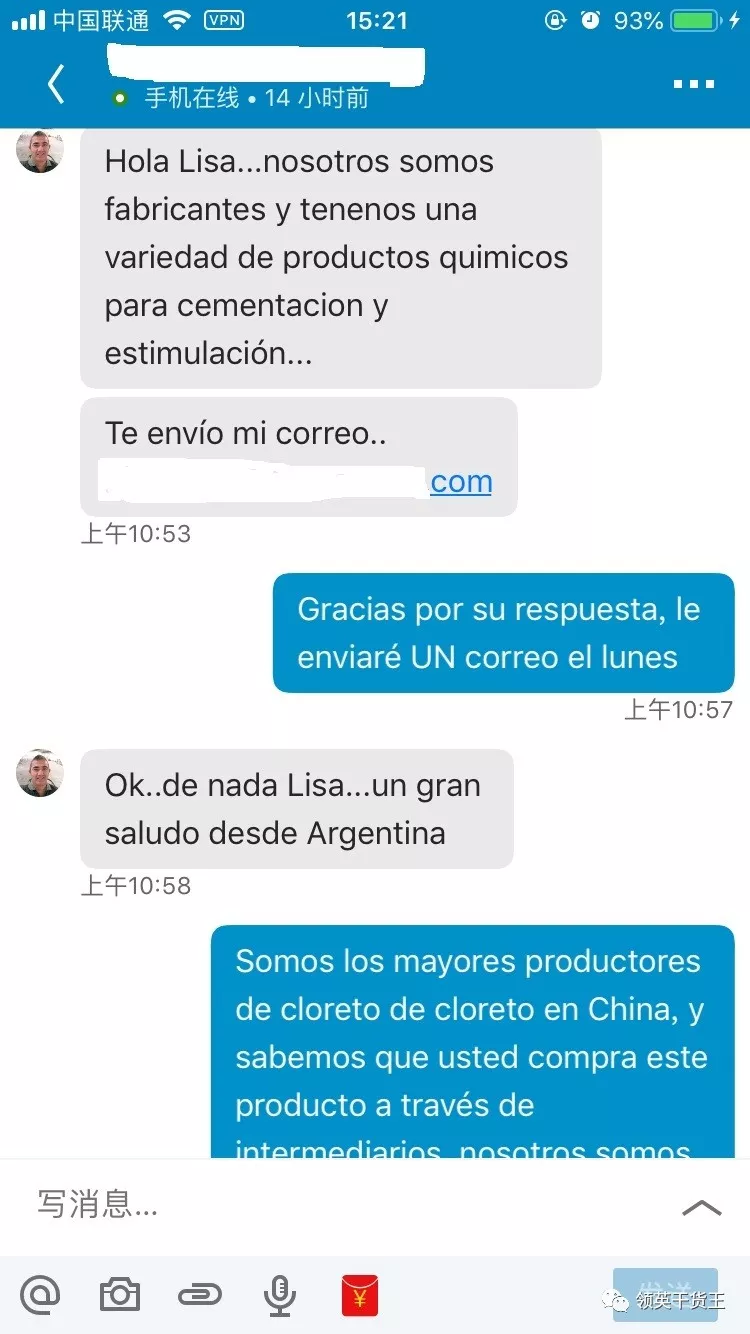The width and height of the screenshot is (750, 1334).
Task: Record a voice message with the microphone
Action: pyautogui.click(x=280, y=1296)
